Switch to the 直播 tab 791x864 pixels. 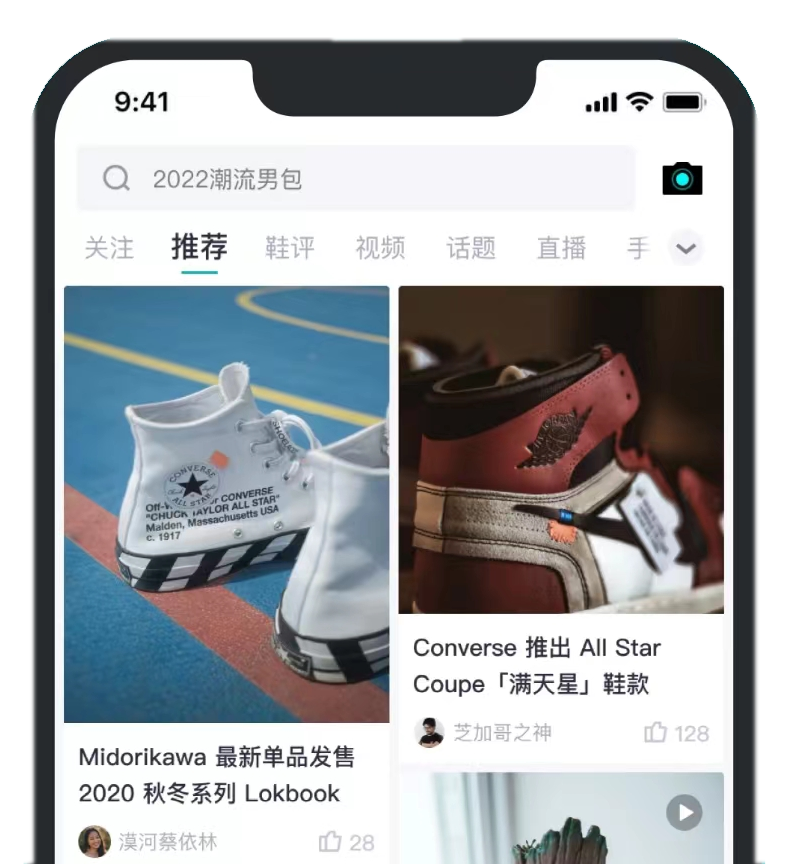tap(561, 248)
